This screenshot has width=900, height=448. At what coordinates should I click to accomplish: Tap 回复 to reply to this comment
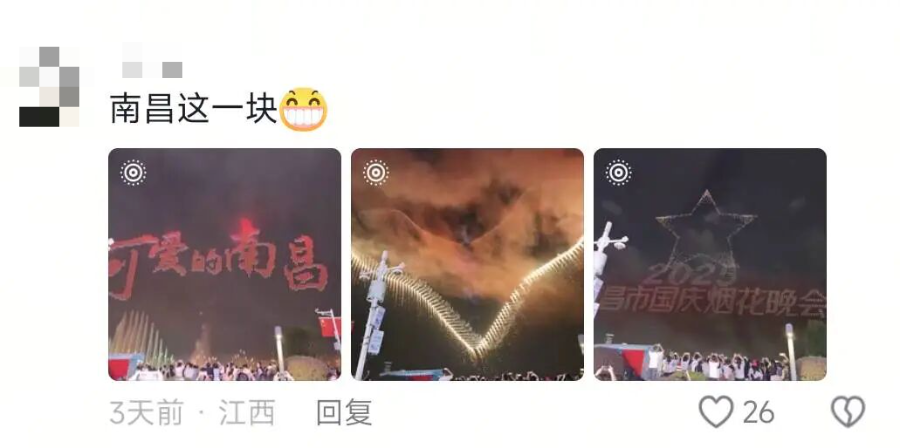tap(344, 412)
